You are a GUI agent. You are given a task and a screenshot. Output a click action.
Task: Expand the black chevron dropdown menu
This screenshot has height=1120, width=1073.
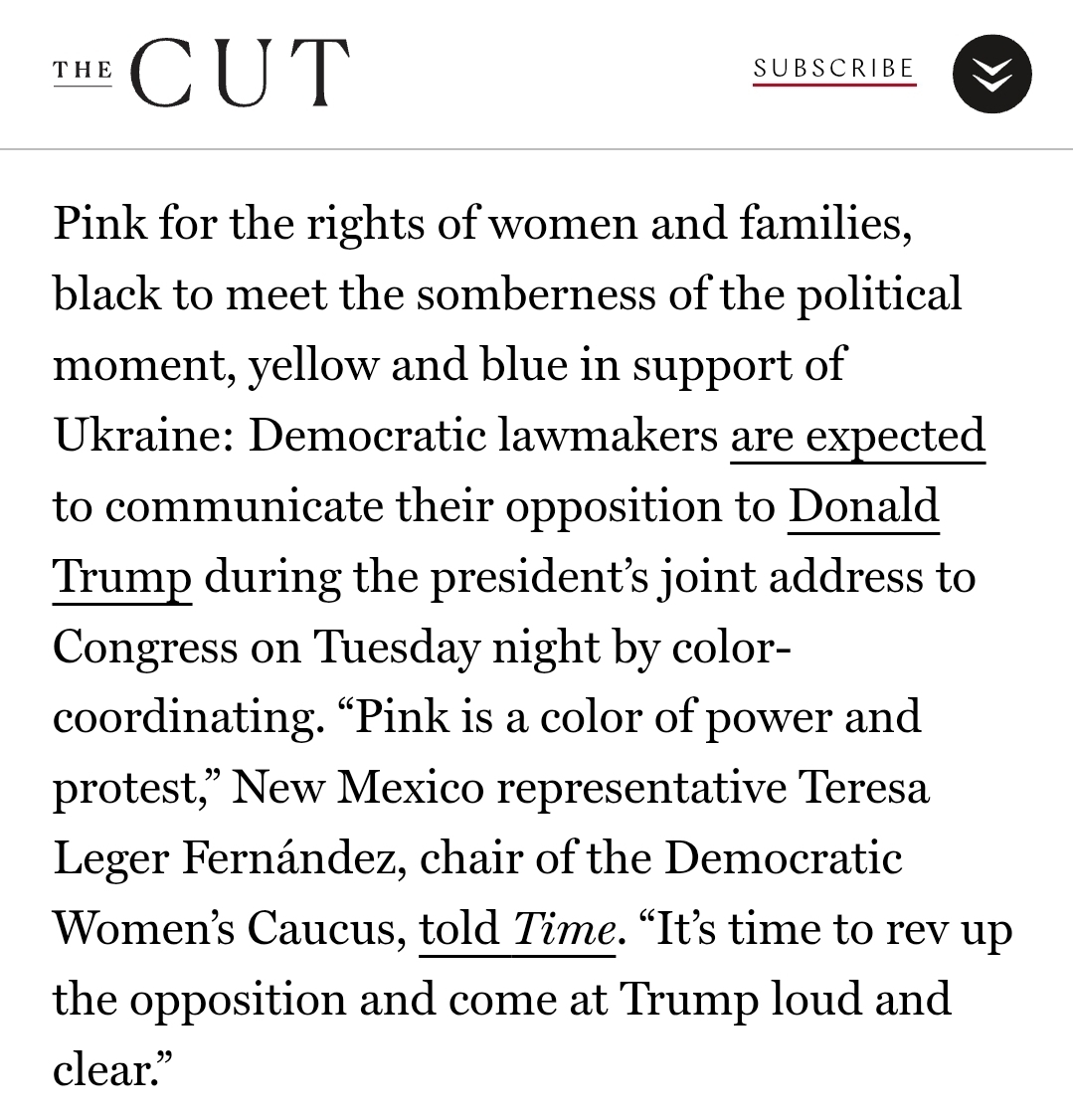991,74
